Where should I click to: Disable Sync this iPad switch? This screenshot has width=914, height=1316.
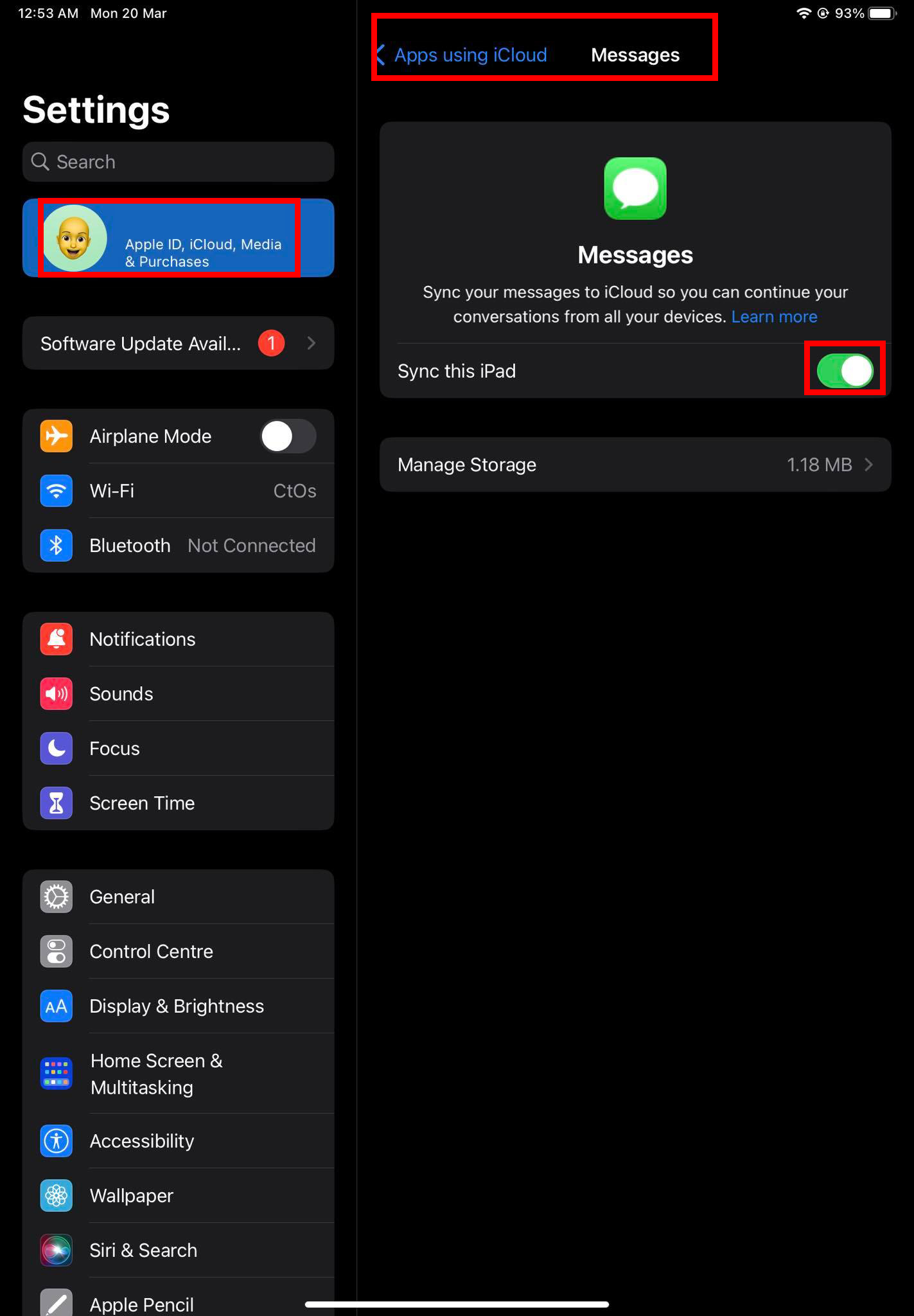click(844, 371)
